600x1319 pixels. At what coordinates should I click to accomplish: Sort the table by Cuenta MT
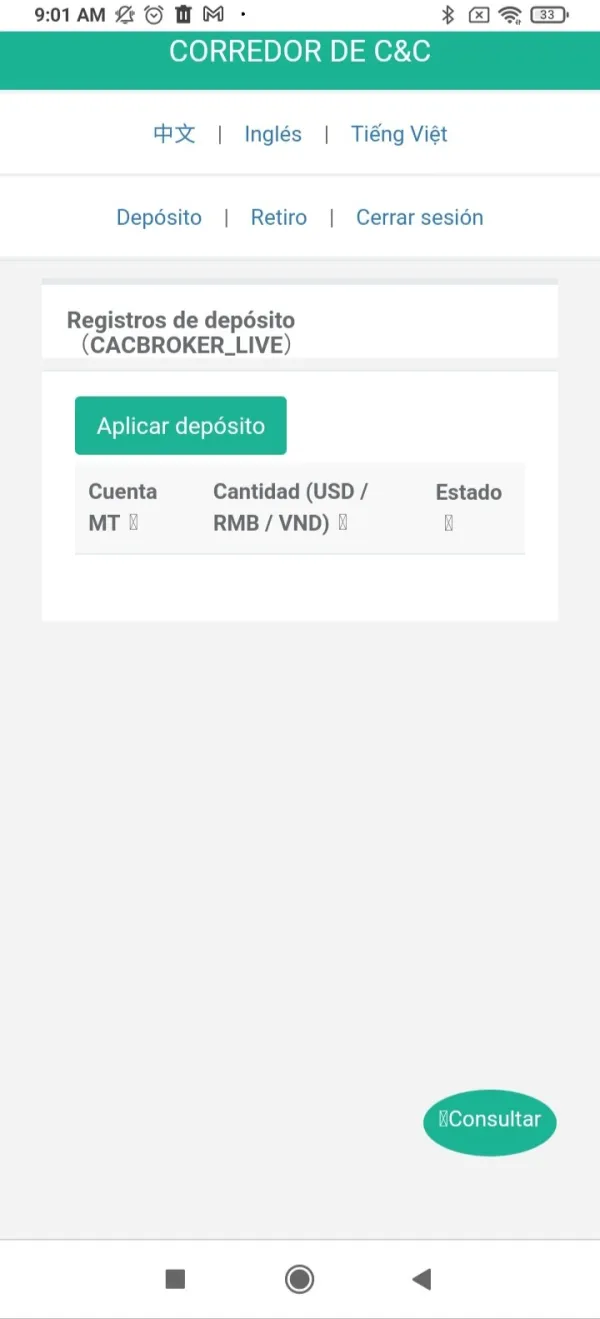click(133, 523)
